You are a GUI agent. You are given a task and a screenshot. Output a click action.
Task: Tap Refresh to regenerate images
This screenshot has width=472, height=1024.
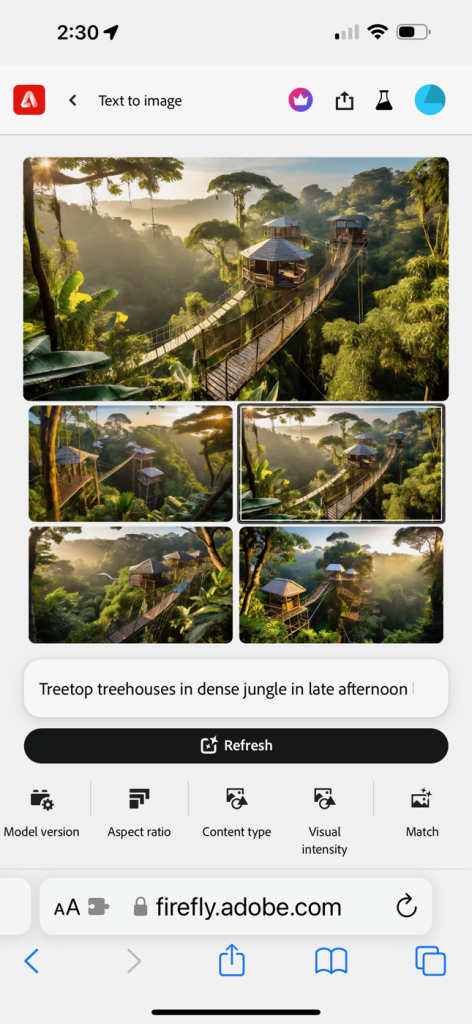pos(236,745)
